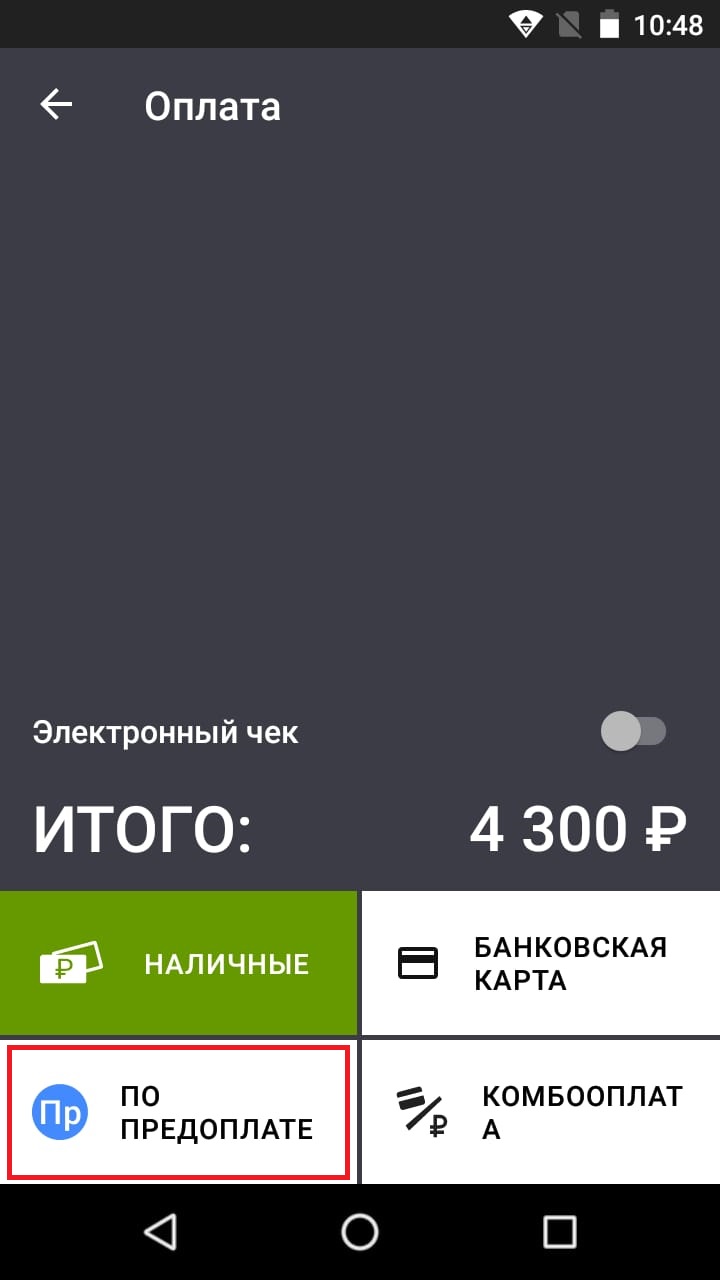Open the Комбооплата option

click(540, 1112)
